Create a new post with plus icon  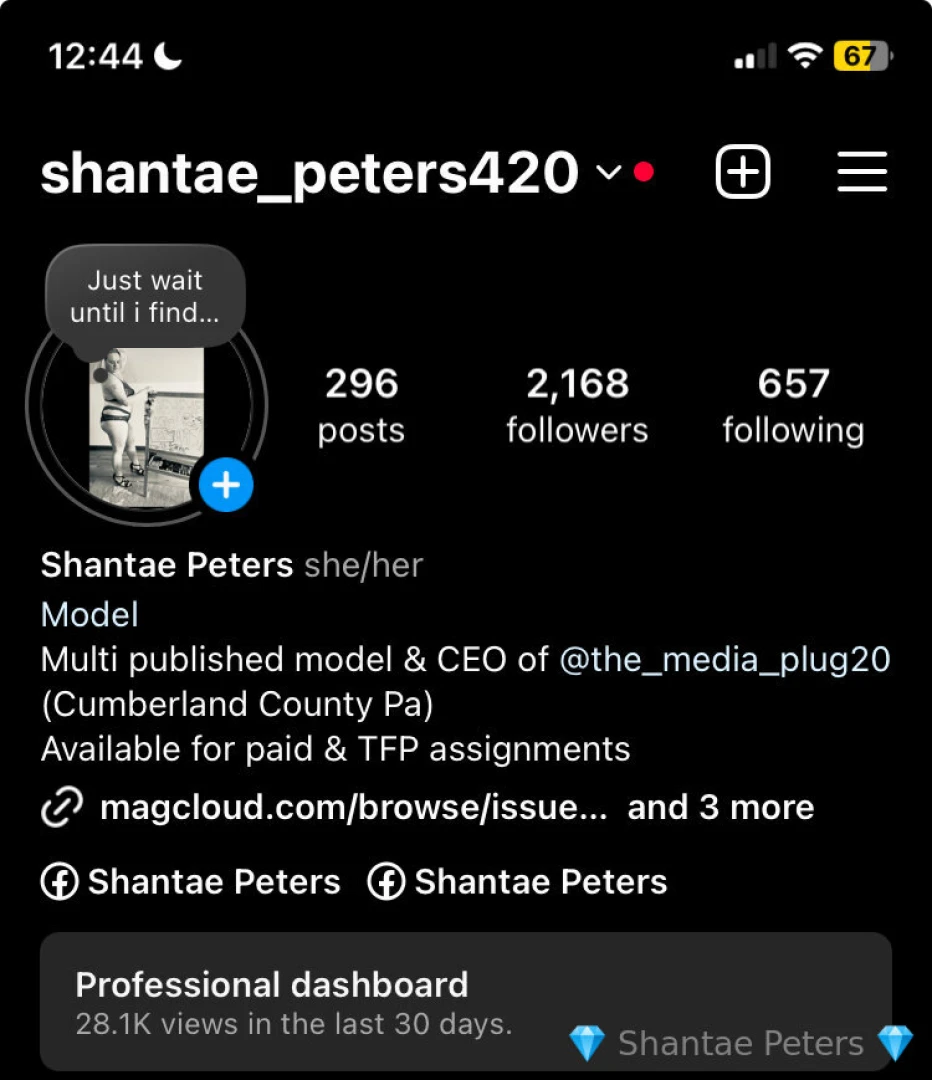743,172
